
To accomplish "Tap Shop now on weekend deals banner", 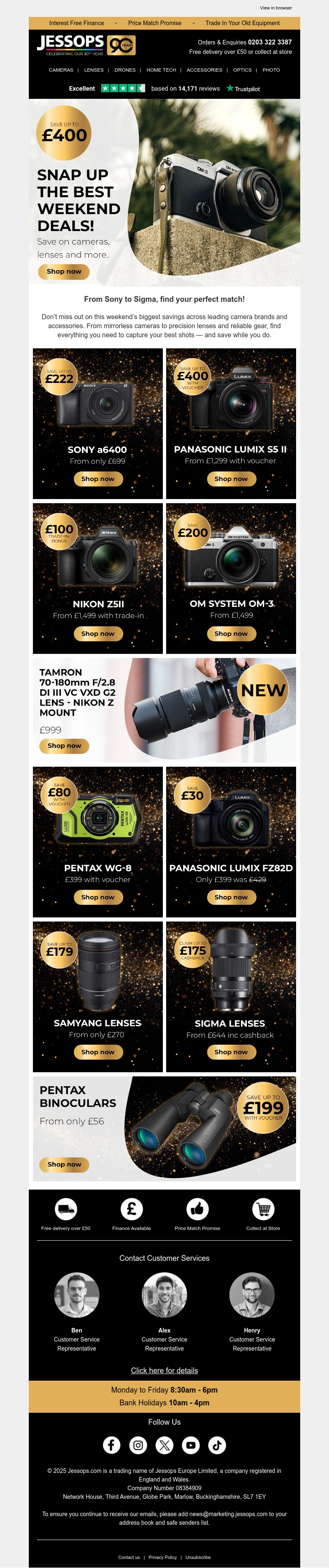I will point(64,271).
